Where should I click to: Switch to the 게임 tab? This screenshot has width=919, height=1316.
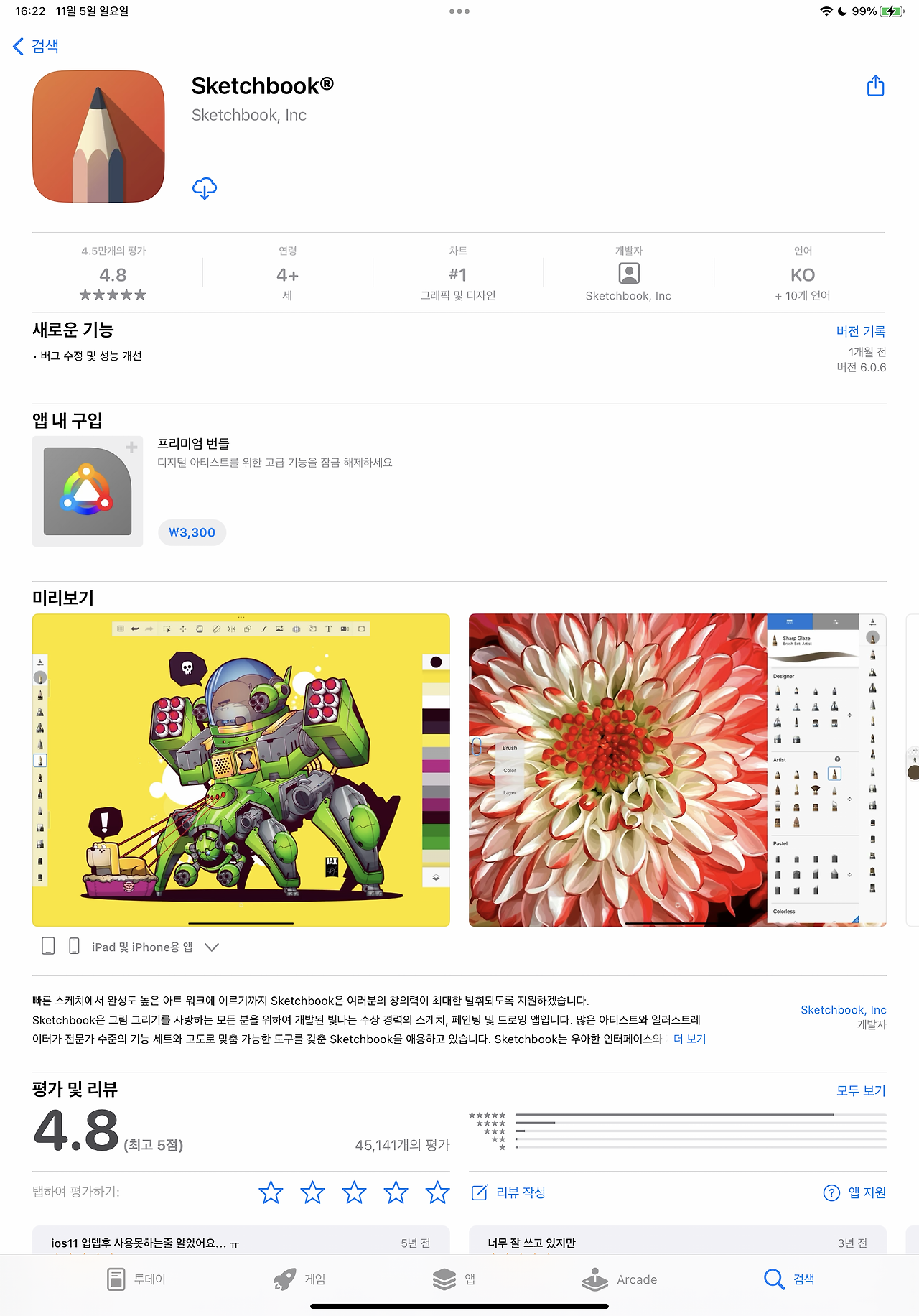(x=300, y=1279)
